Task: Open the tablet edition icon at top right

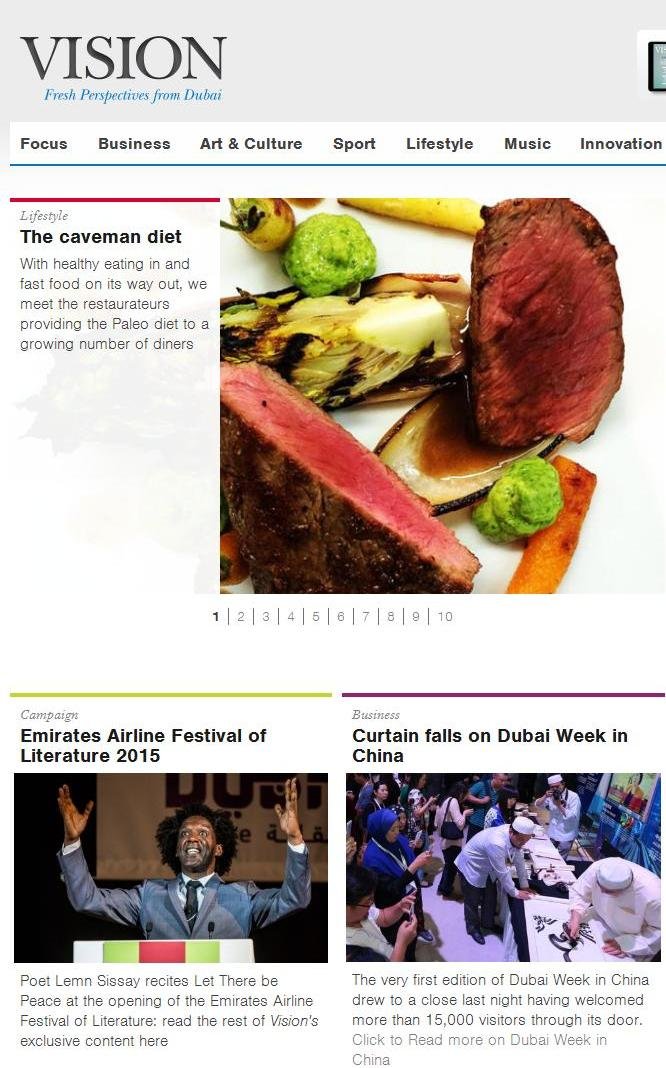Action: click(x=656, y=66)
